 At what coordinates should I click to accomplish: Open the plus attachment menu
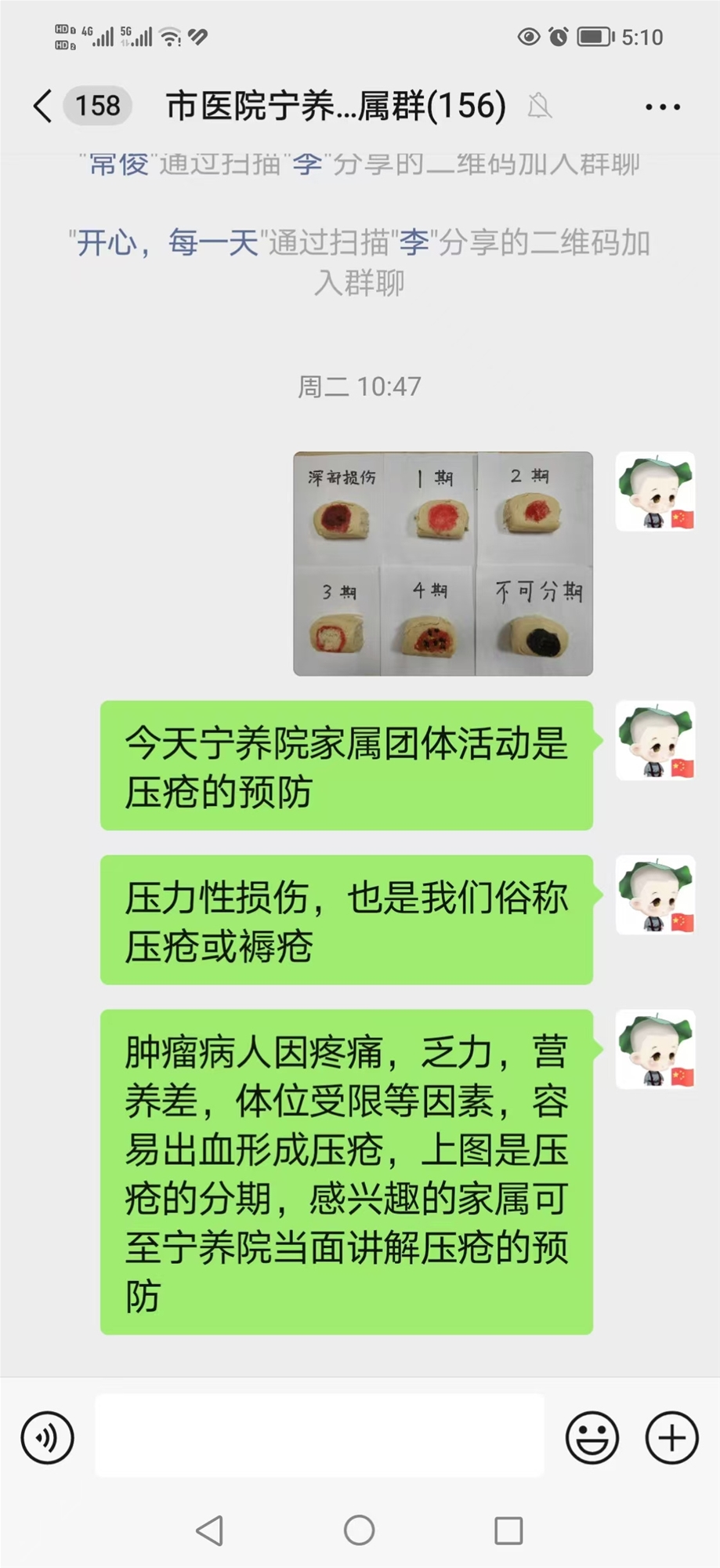click(671, 1438)
